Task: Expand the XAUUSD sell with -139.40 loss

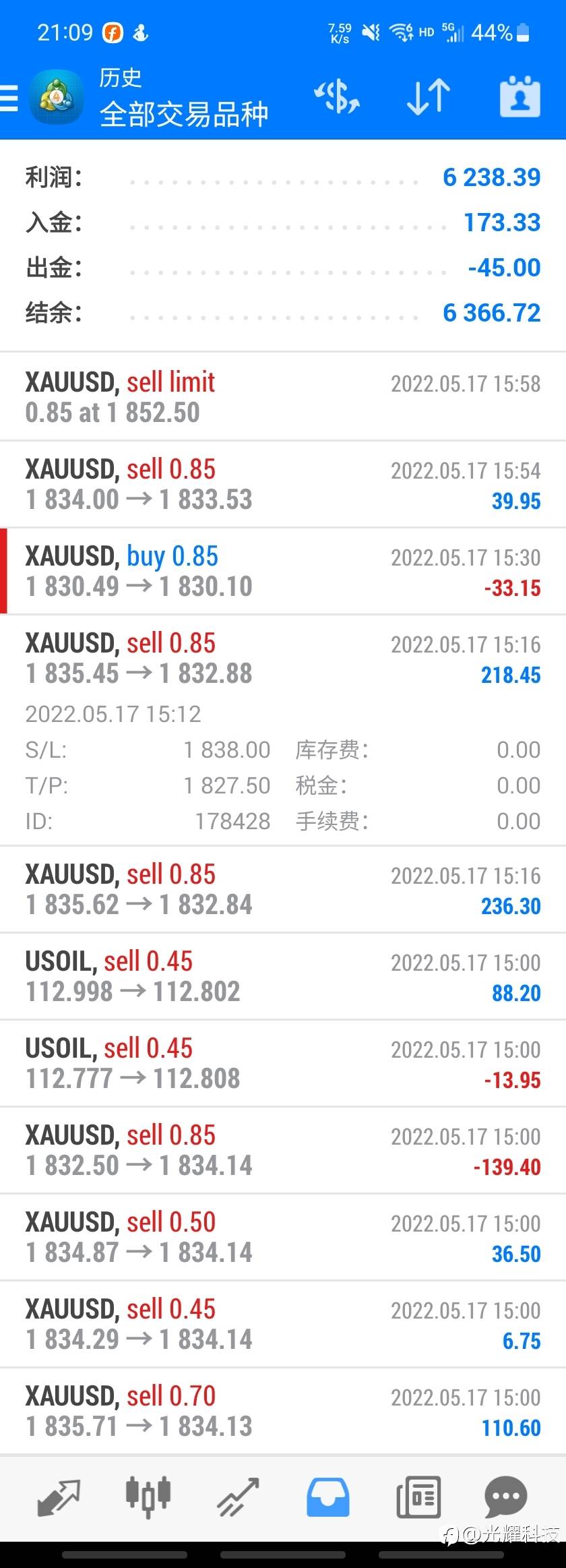Action: [283, 1150]
